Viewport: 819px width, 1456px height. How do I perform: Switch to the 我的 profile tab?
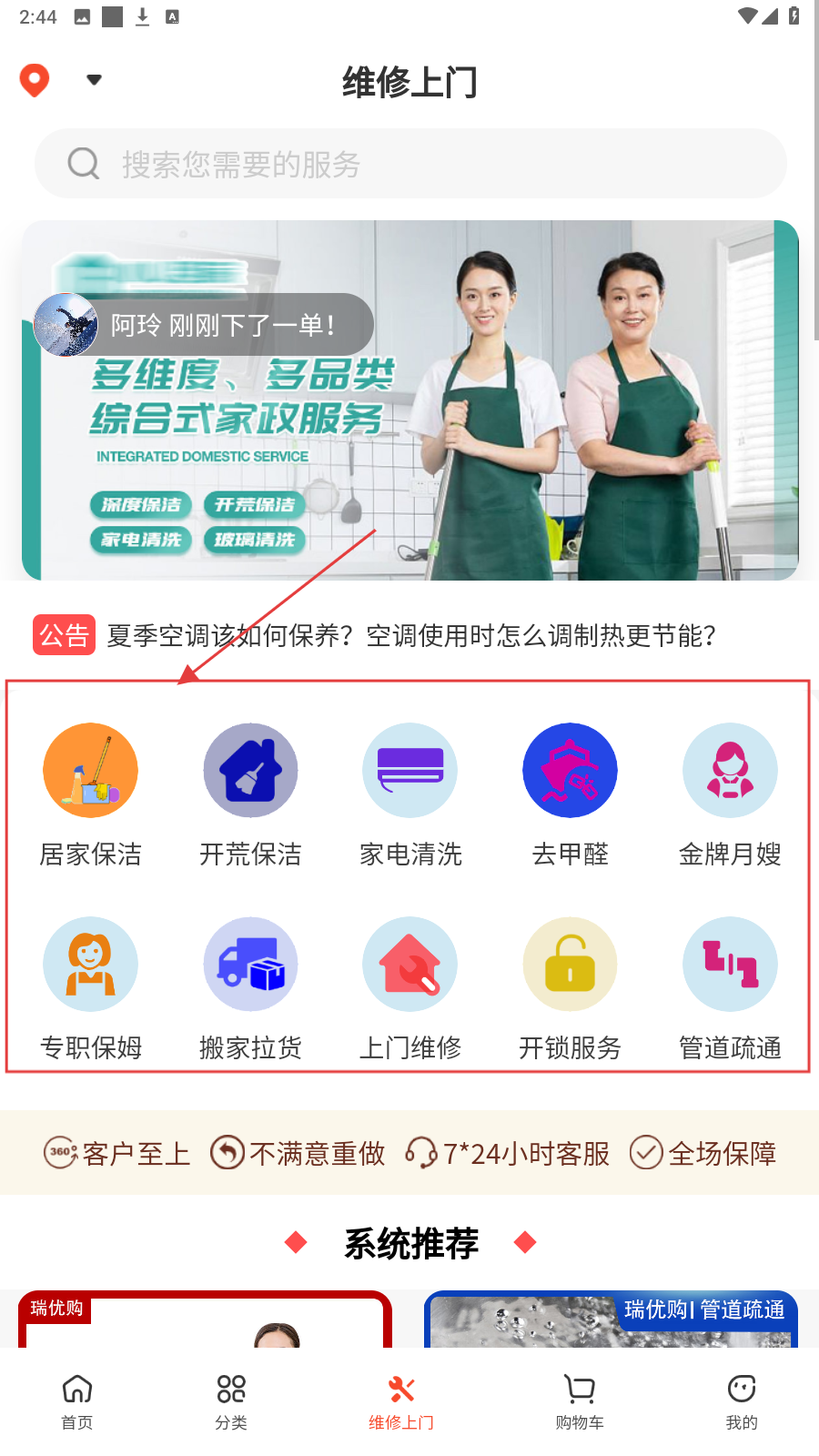click(x=742, y=1401)
